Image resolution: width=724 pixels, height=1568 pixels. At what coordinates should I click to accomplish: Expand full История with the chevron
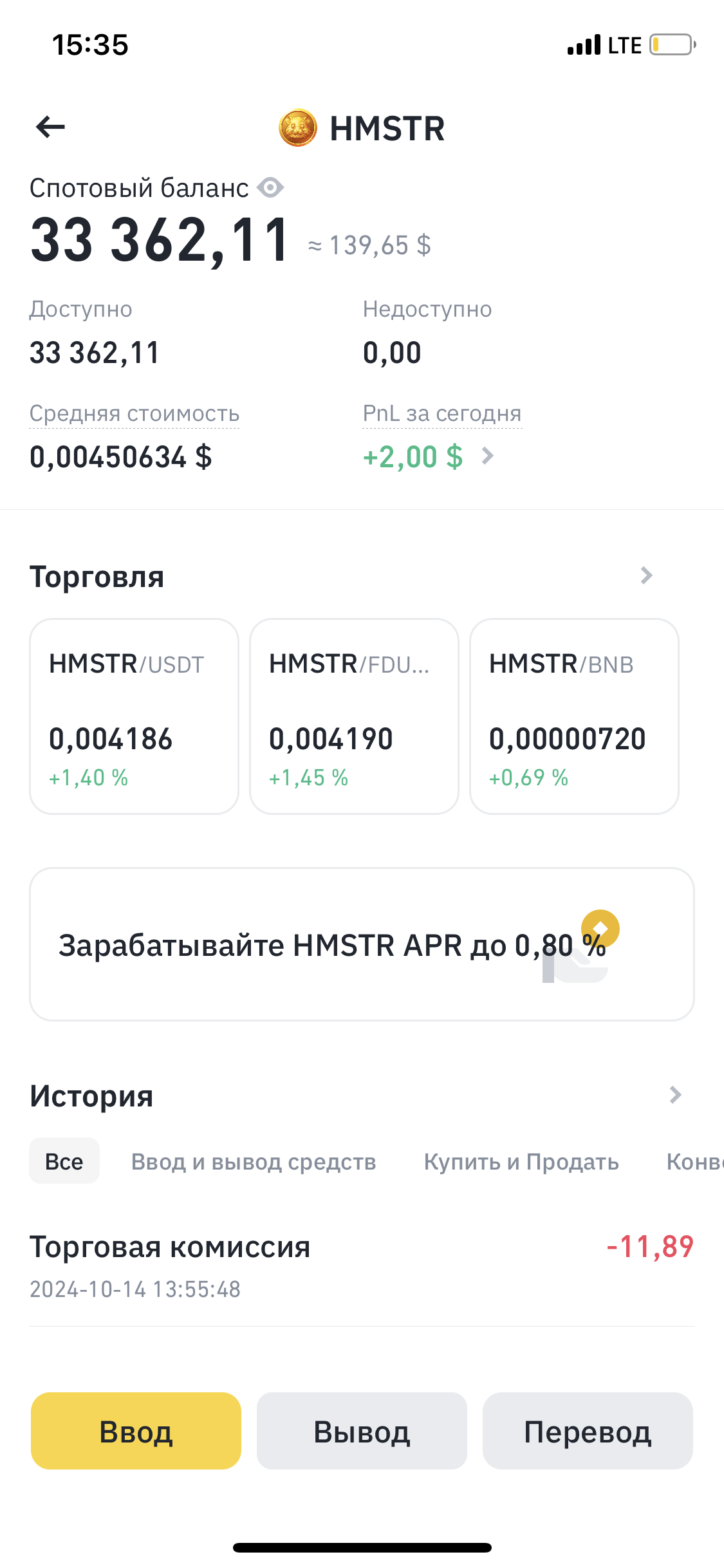pyautogui.click(x=675, y=1095)
